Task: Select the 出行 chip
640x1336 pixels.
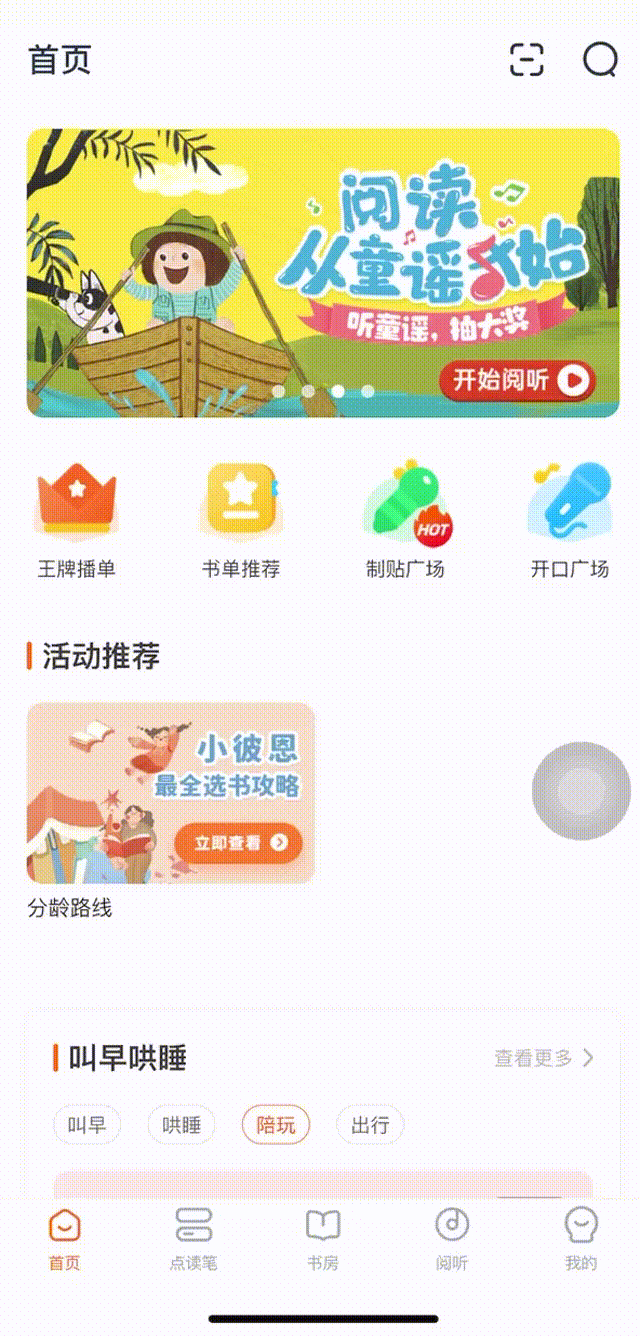Action: [x=370, y=1125]
